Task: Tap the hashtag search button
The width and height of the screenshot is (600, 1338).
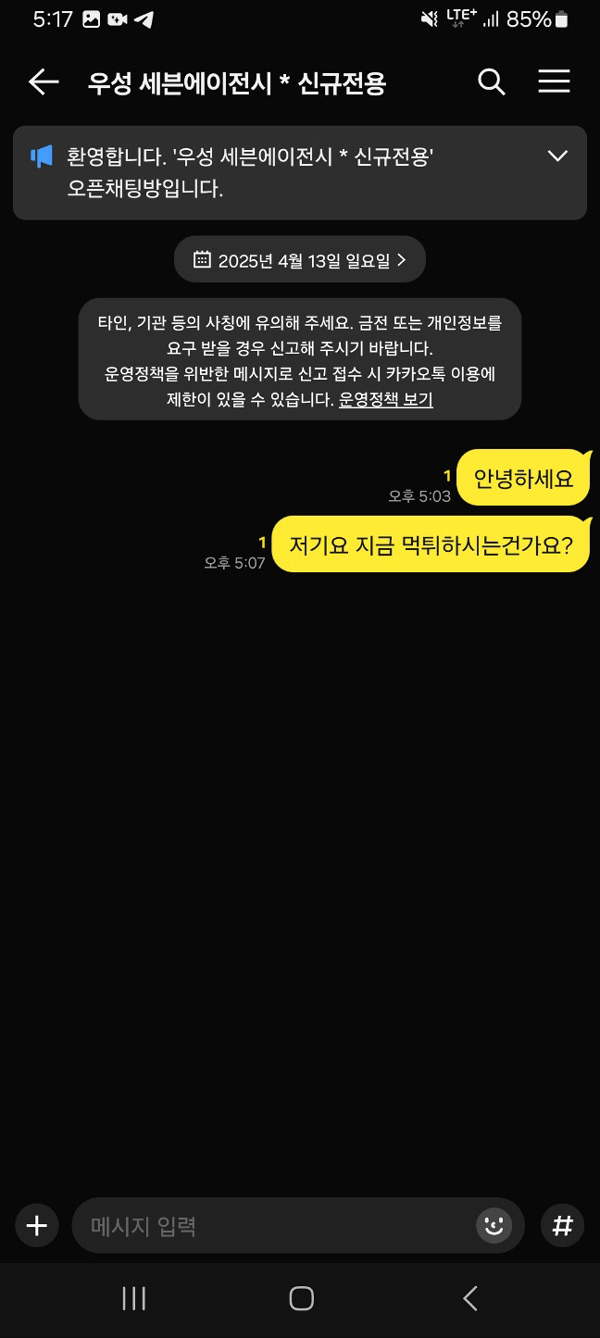Action: coord(563,1225)
